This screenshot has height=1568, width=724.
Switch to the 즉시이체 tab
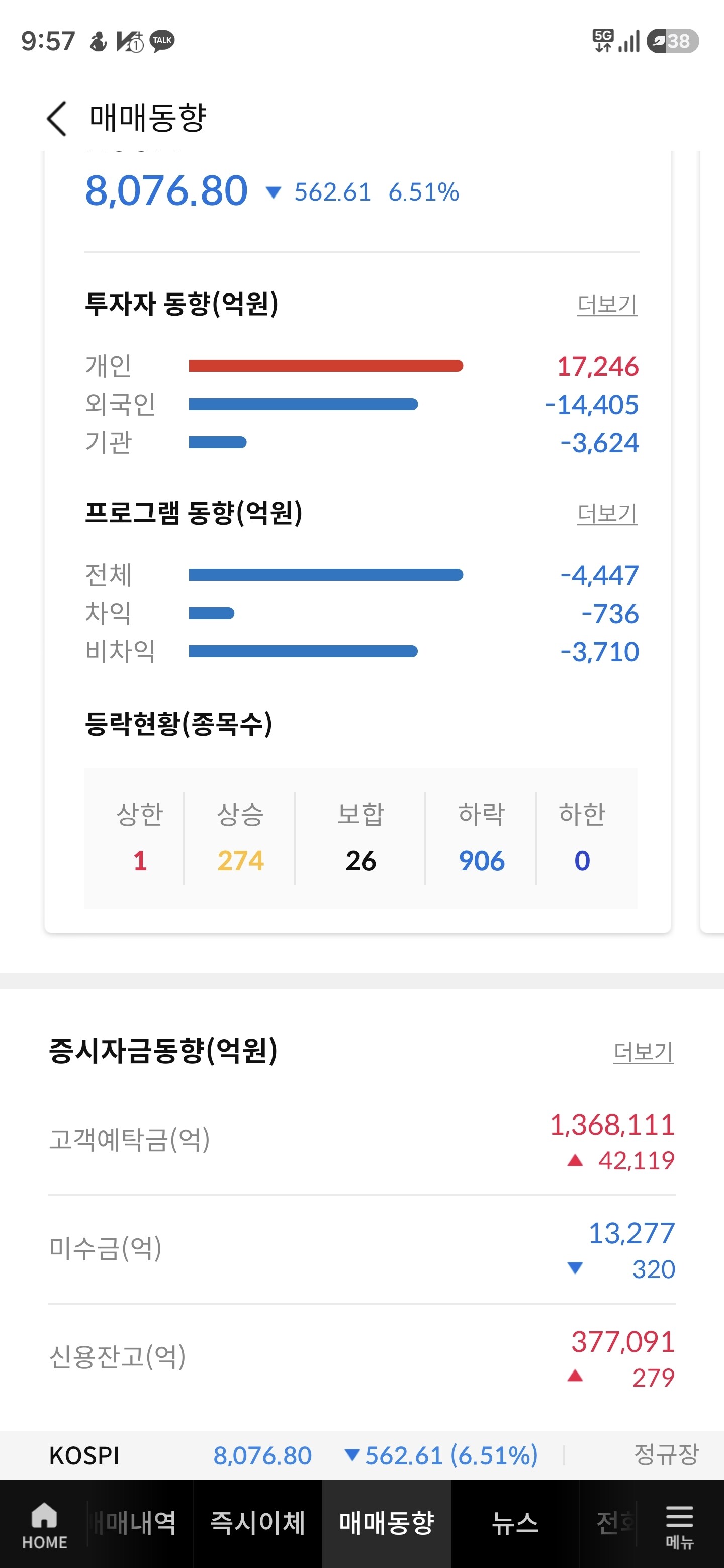(257, 1523)
